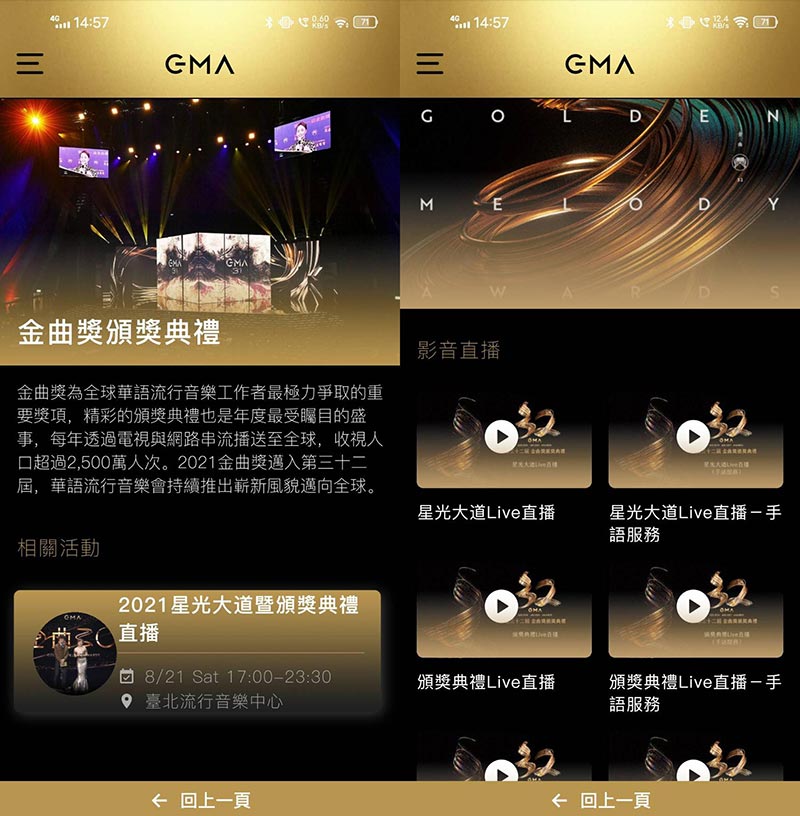This screenshot has height=816, width=800.
Task: Tap 回上一頁 below the 影音直播 videos
Action: 600,800
